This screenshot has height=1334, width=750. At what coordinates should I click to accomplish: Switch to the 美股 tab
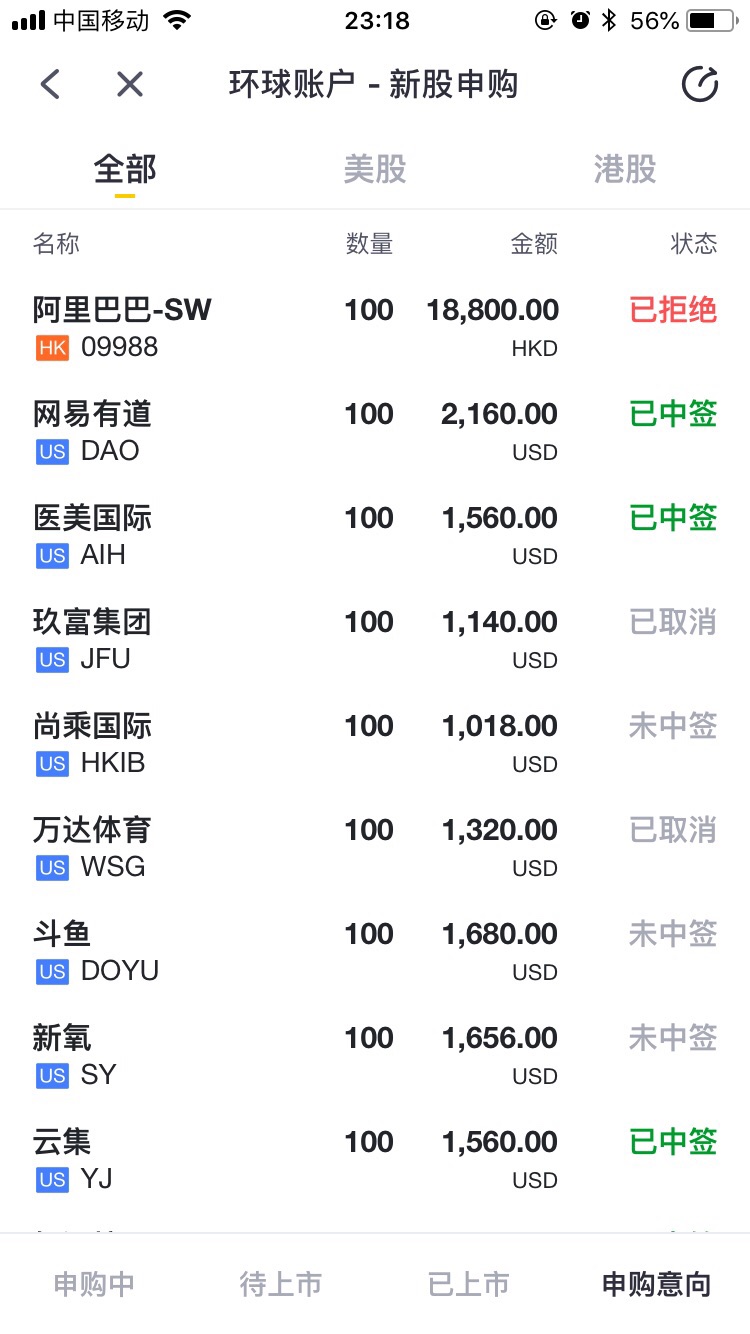click(375, 169)
